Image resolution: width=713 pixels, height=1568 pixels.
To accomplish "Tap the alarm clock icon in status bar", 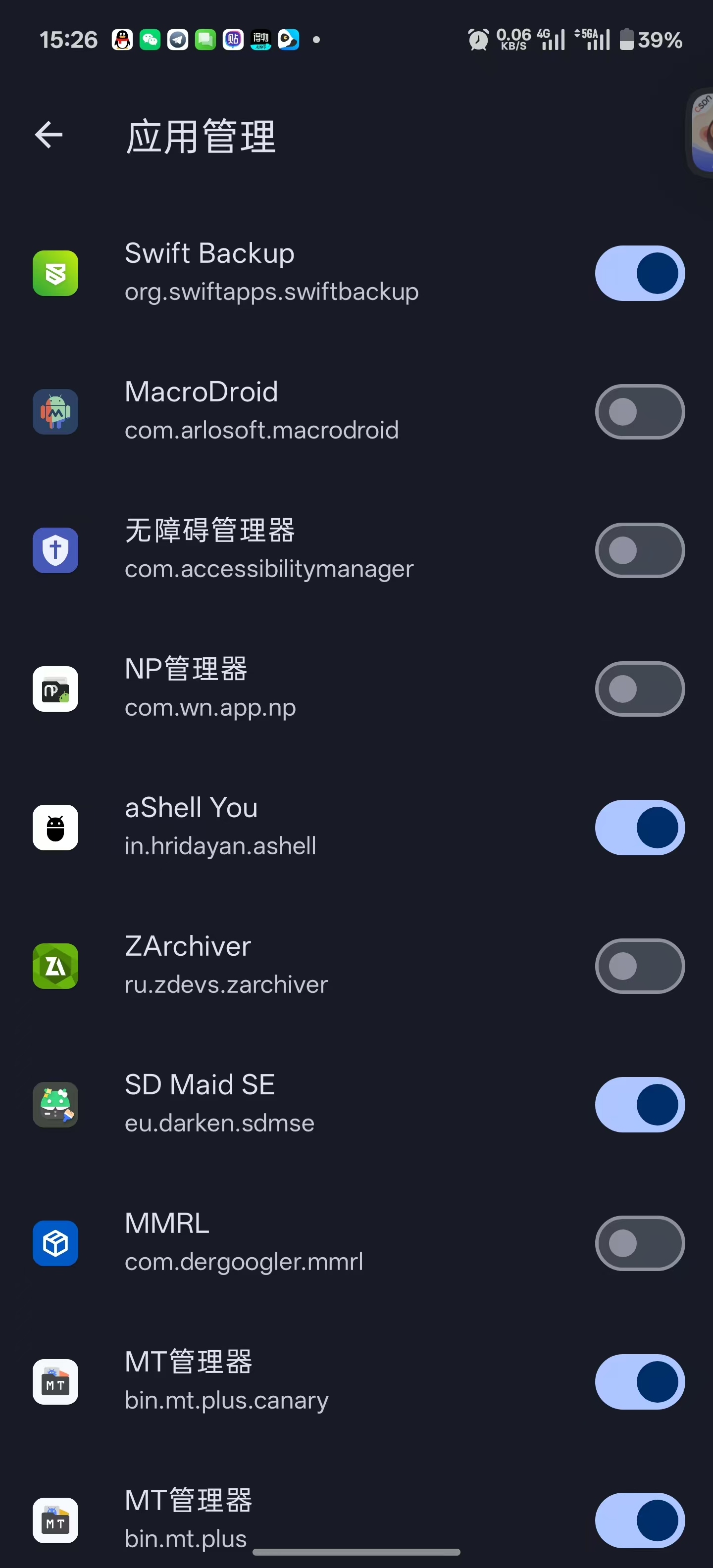I will tap(479, 39).
